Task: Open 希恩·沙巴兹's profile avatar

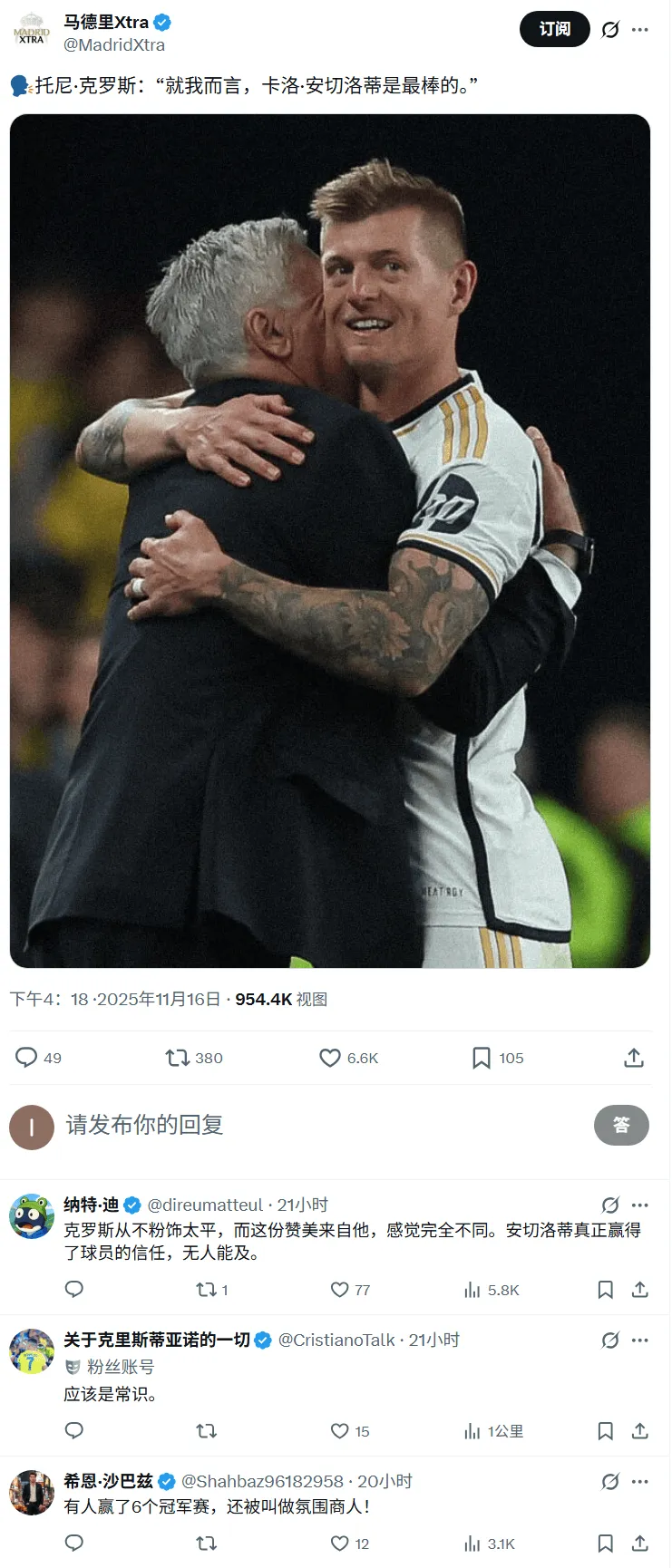Action: 32,1493
